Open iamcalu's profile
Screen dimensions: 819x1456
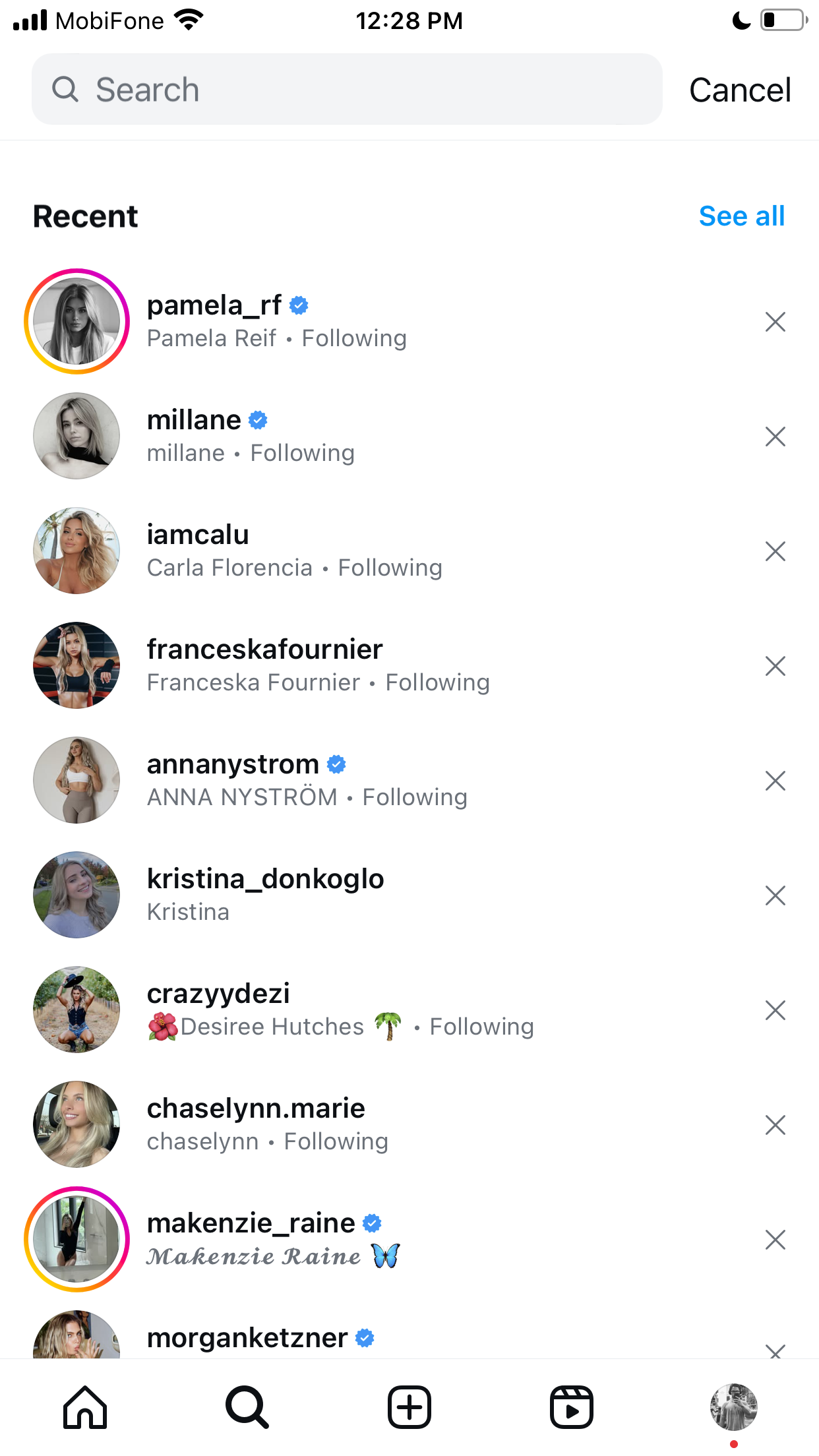coord(409,551)
